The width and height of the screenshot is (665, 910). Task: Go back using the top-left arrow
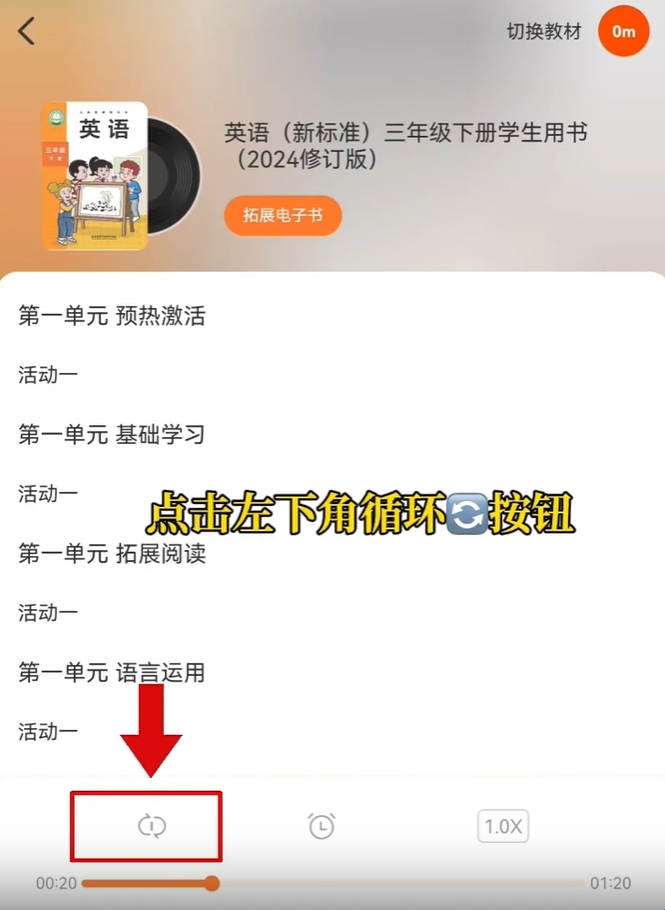(27, 31)
